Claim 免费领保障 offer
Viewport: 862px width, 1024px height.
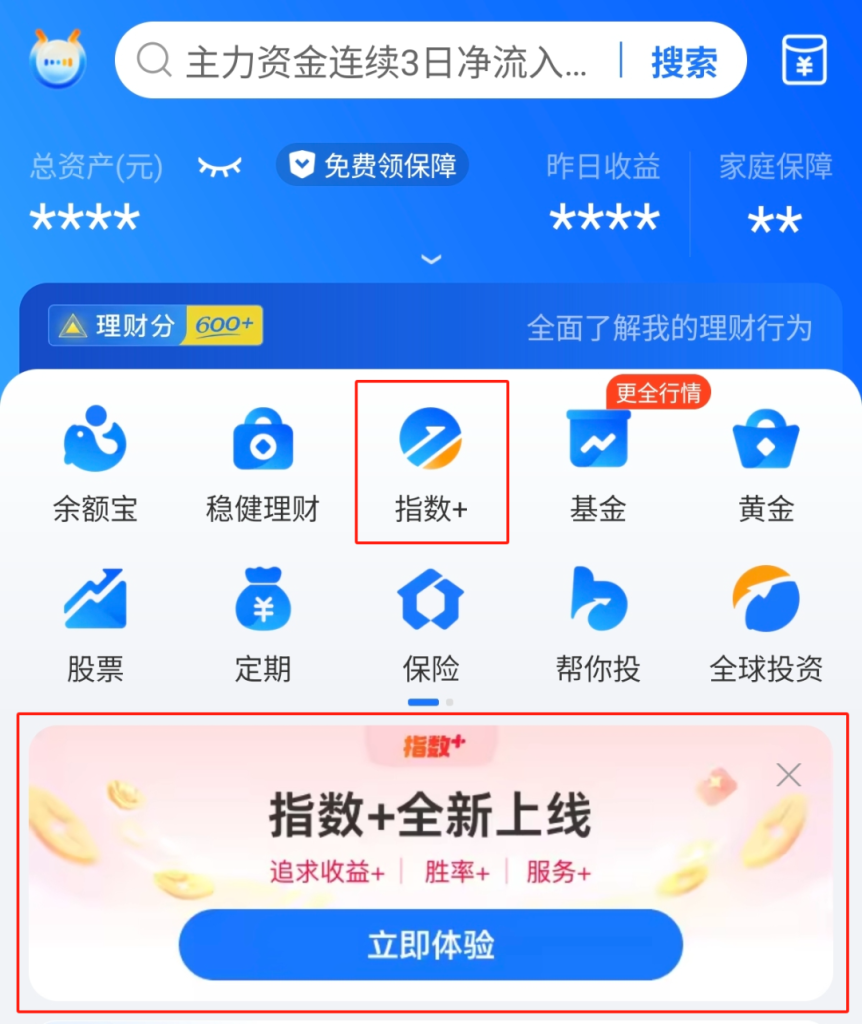[372, 166]
